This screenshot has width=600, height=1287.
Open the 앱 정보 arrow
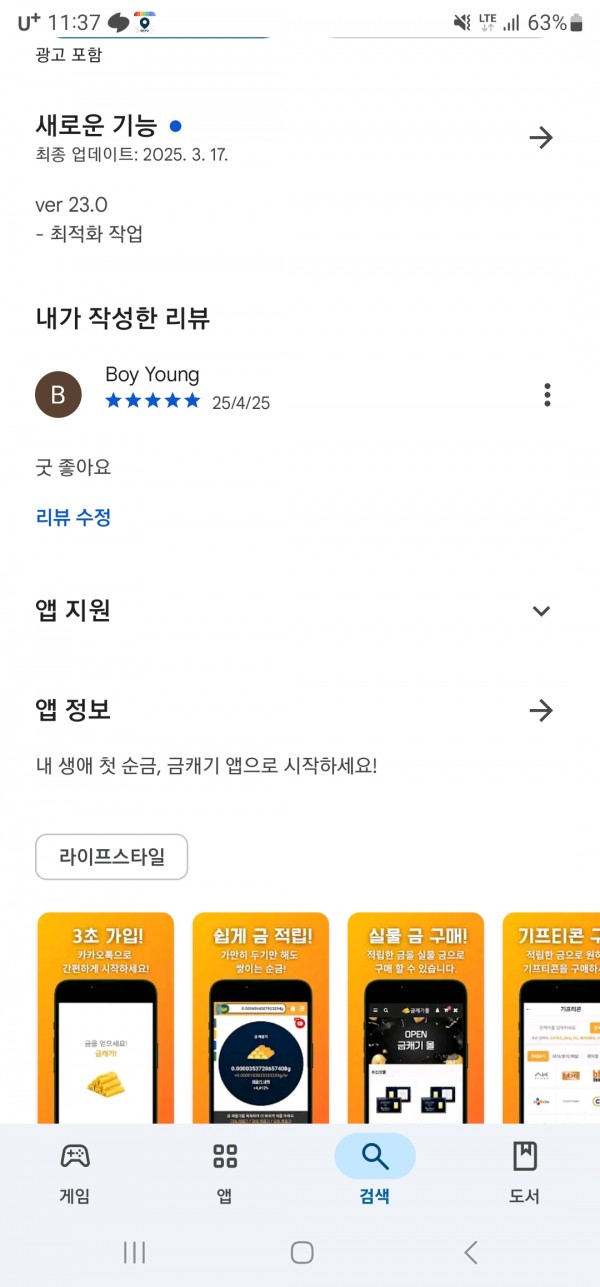coord(541,711)
